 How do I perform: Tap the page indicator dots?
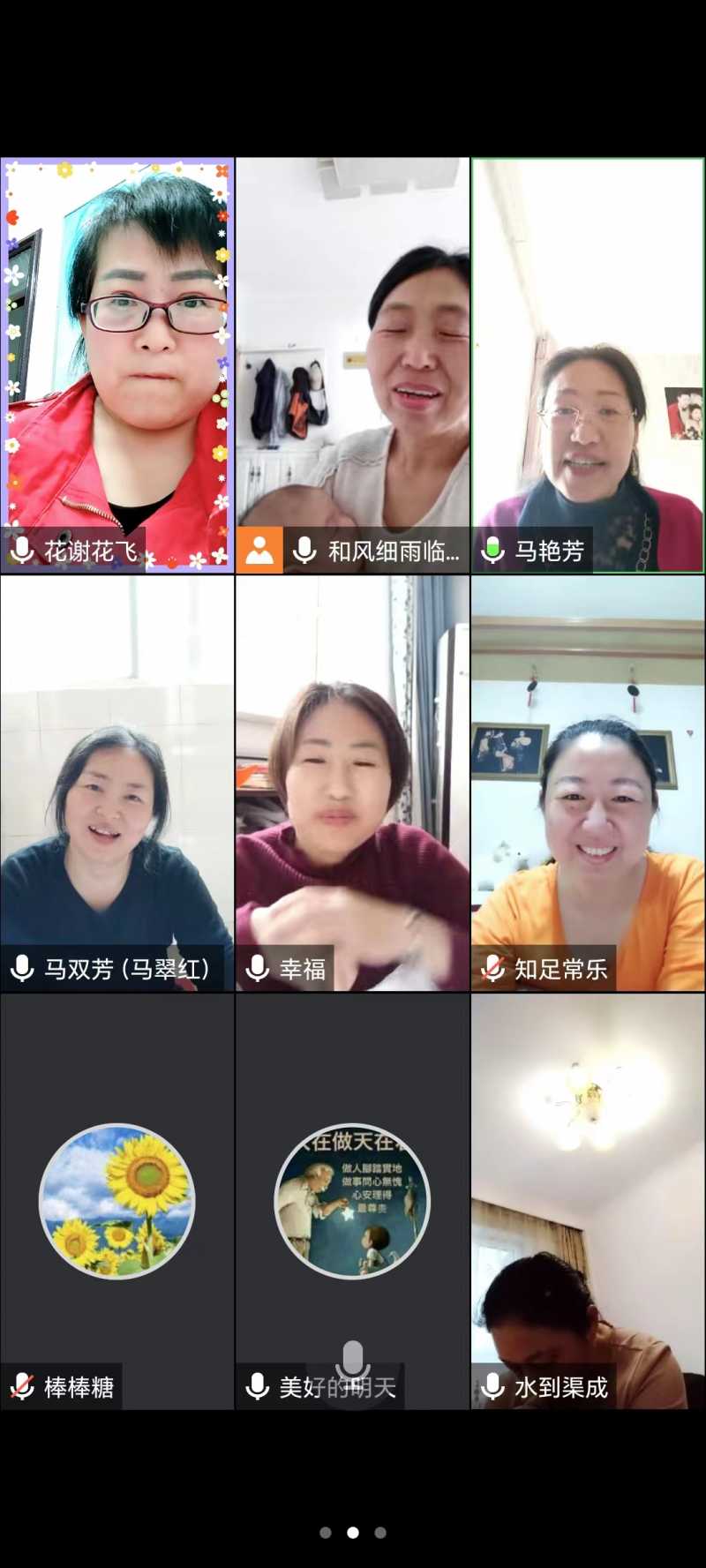click(353, 1533)
